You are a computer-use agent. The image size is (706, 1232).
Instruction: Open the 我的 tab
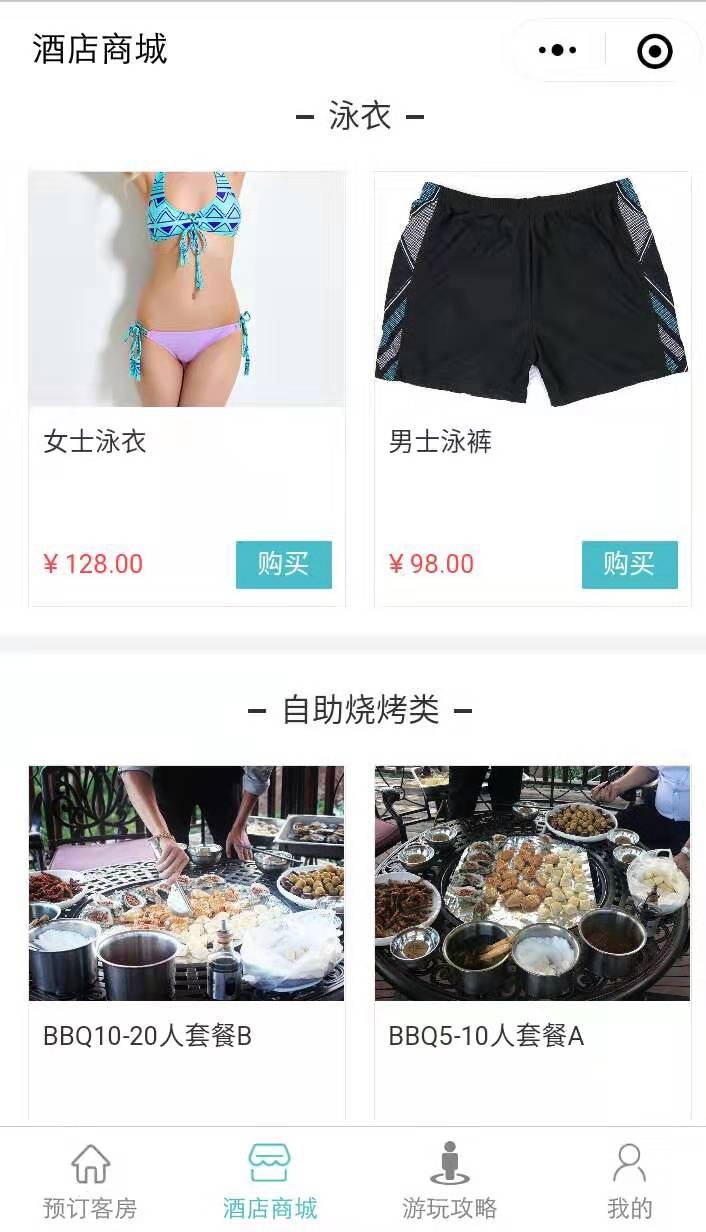click(629, 1182)
